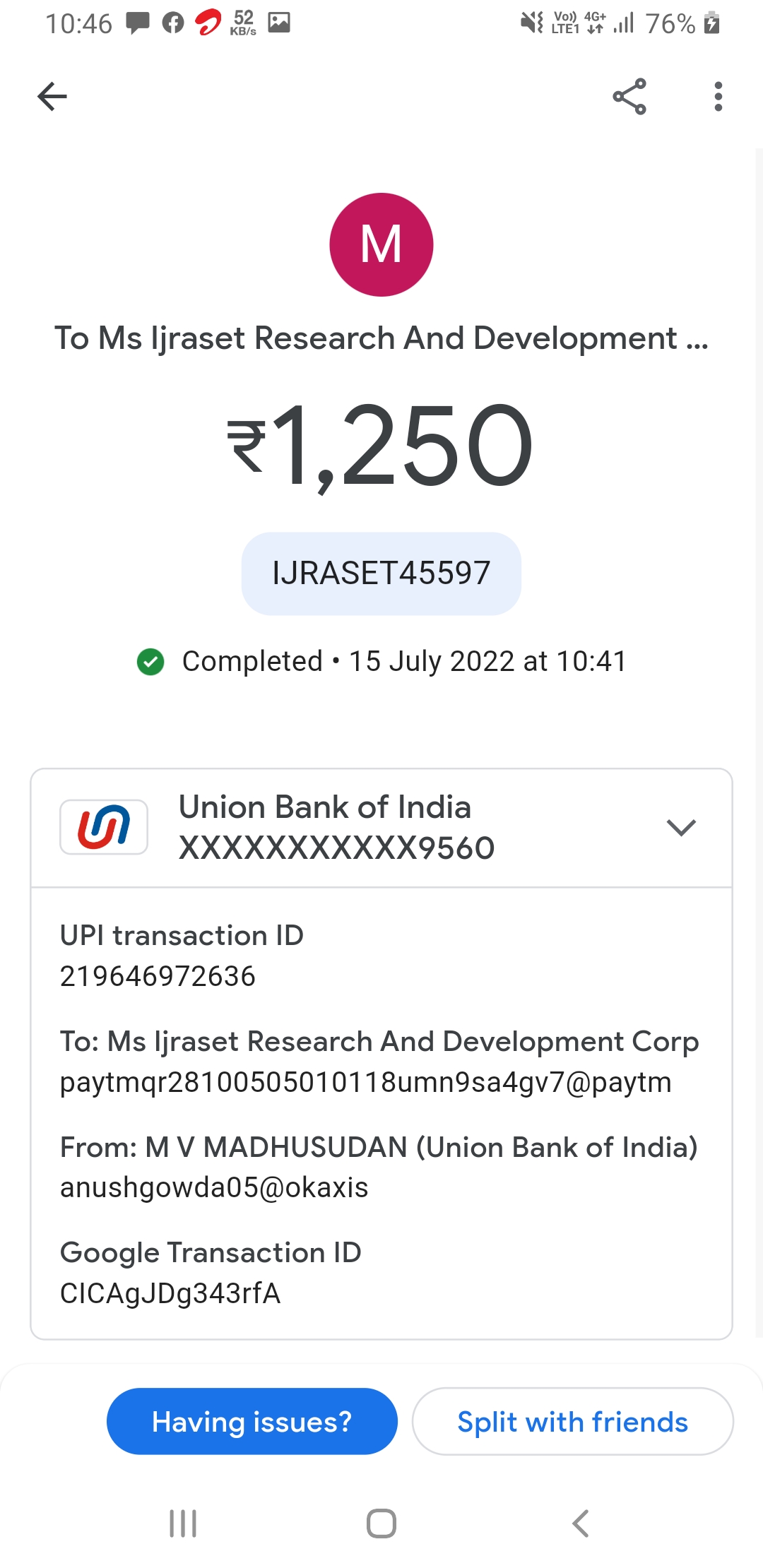Open the three-dot overflow menu
The width and height of the screenshot is (763, 1568).
click(x=718, y=97)
